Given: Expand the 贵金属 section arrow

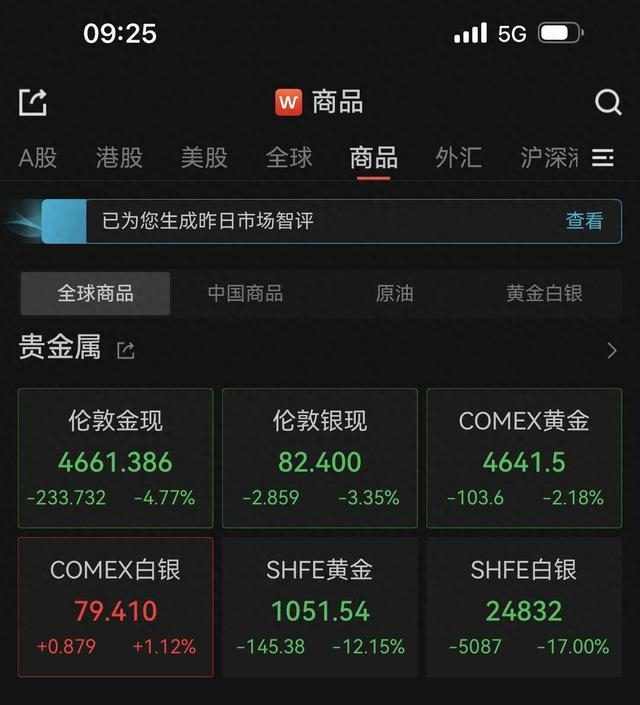Looking at the screenshot, I should [612, 350].
